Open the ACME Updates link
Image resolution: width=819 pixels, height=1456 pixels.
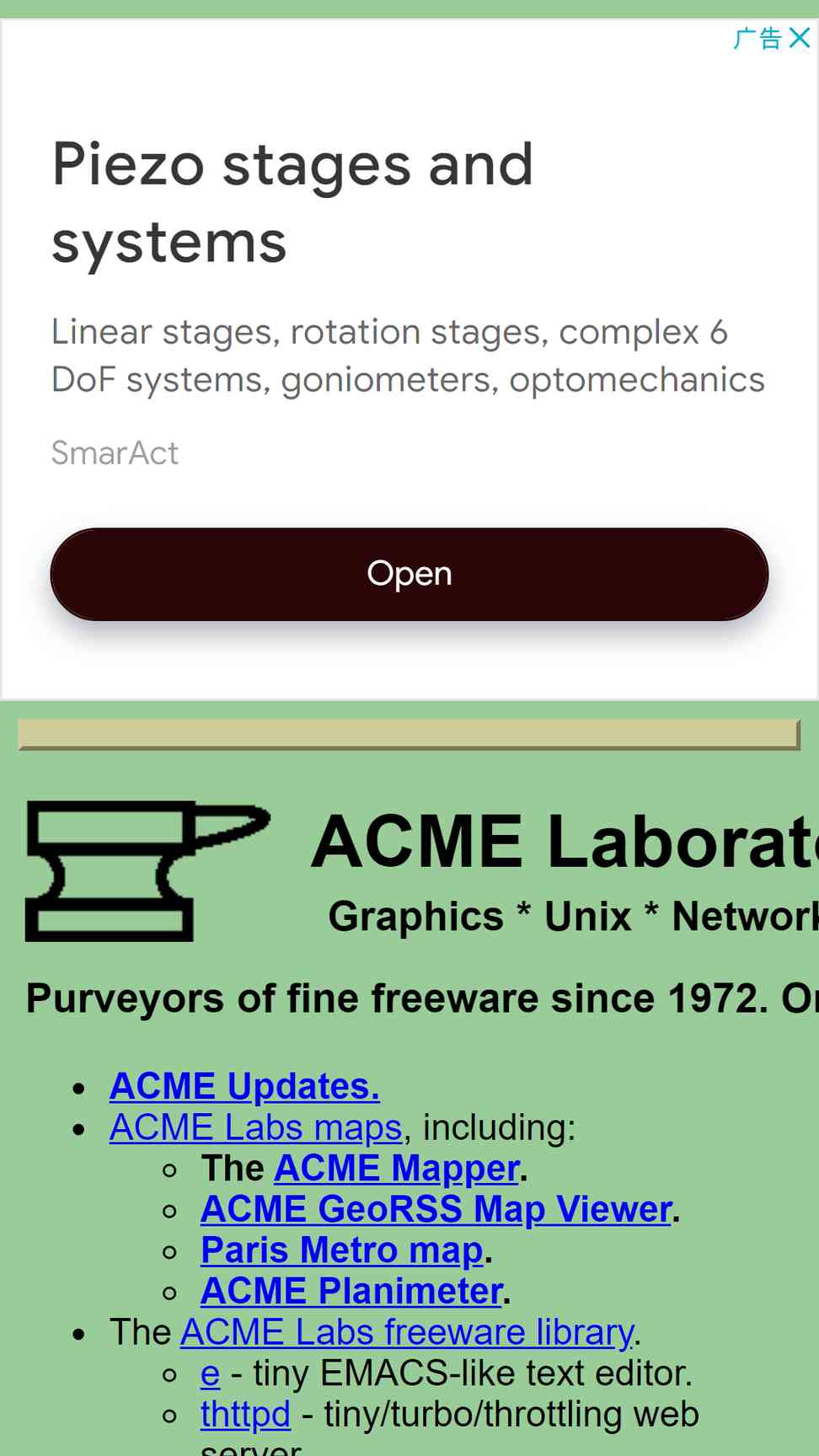pyautogui.click(x=244, y=1086)
